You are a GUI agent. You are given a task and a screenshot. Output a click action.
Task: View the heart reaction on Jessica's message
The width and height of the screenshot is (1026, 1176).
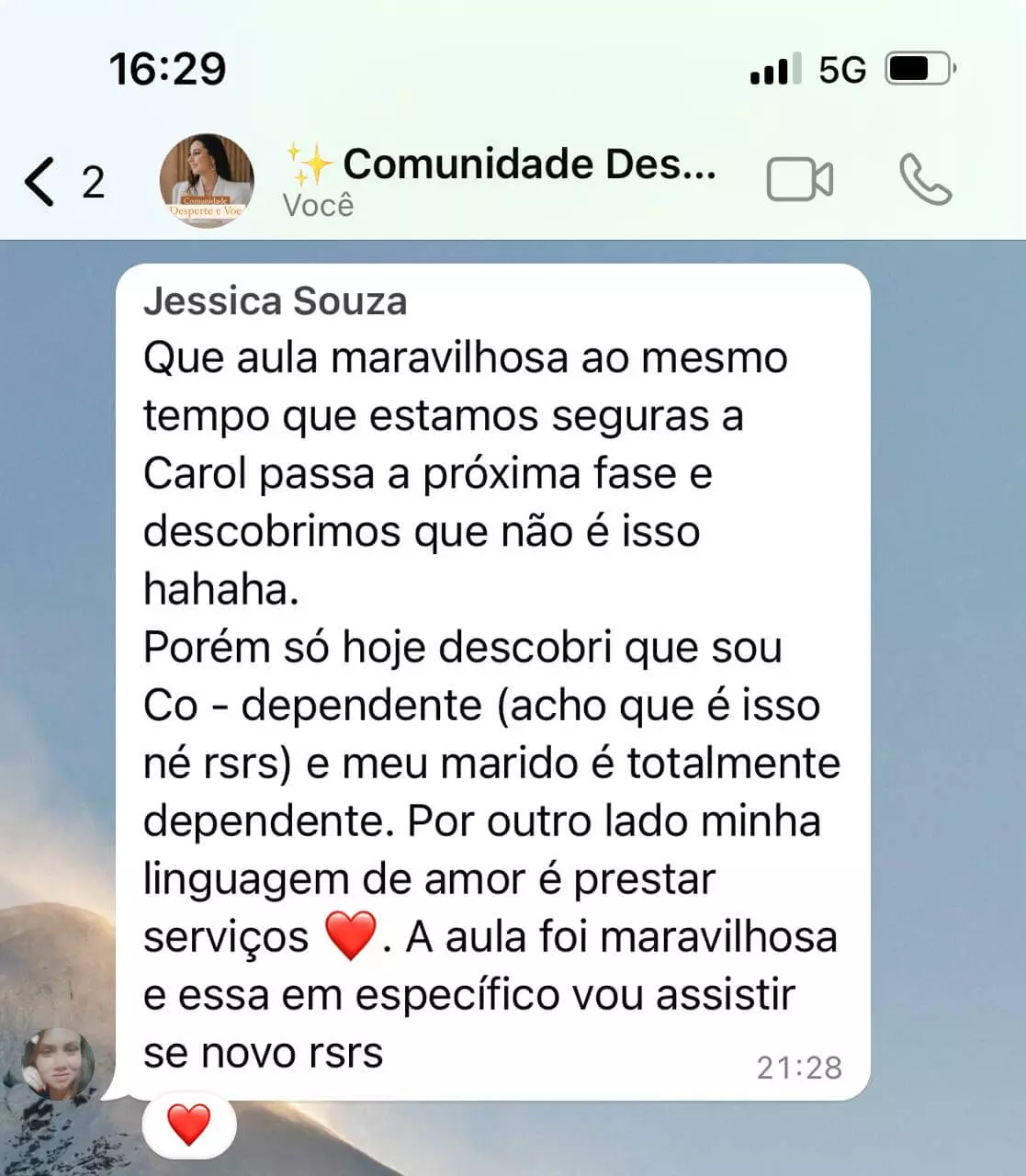189,1124
